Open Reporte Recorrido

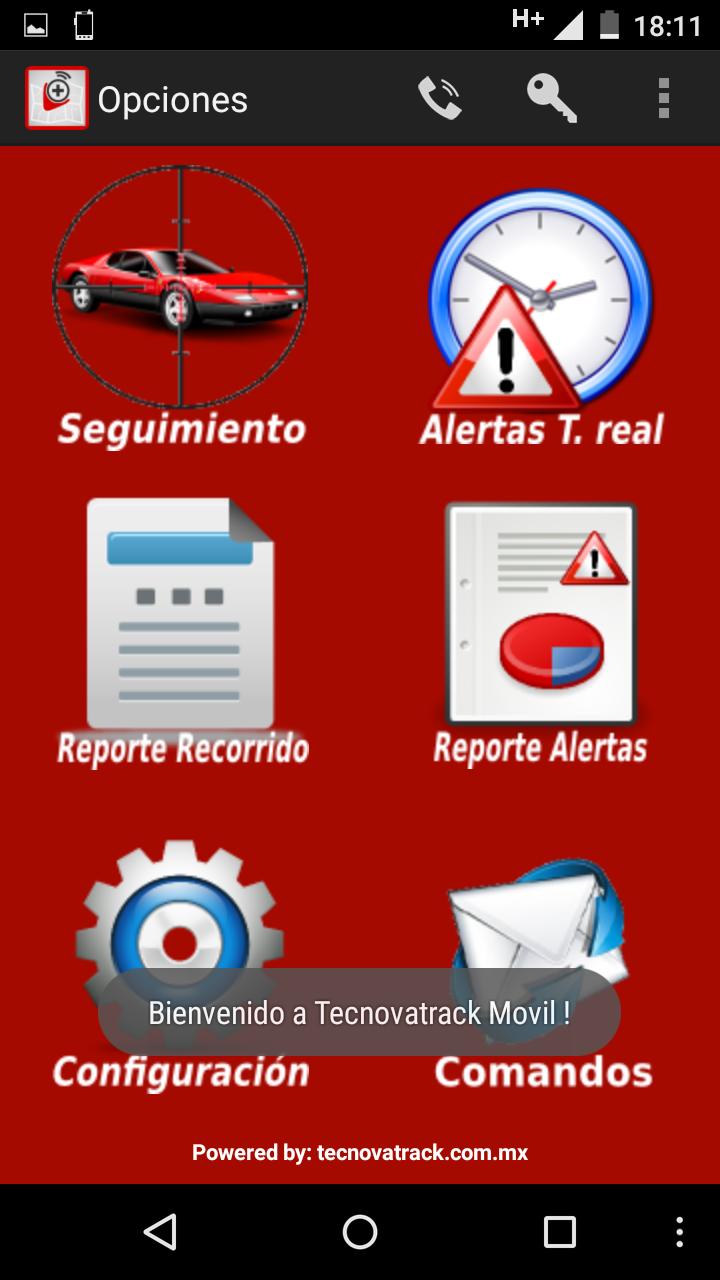click(181, 630)
